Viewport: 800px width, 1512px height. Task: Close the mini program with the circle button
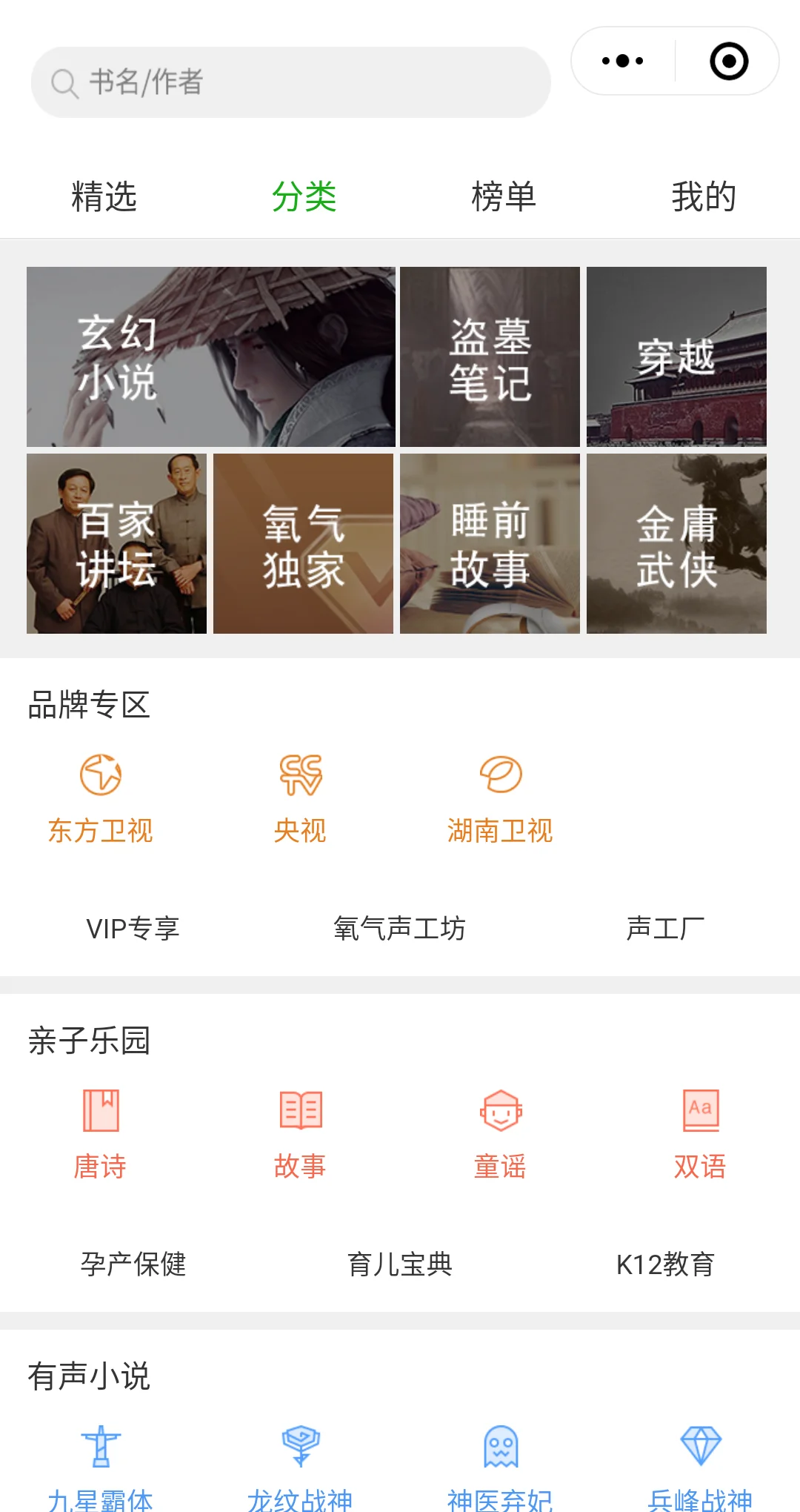click(x=729, y=61)
